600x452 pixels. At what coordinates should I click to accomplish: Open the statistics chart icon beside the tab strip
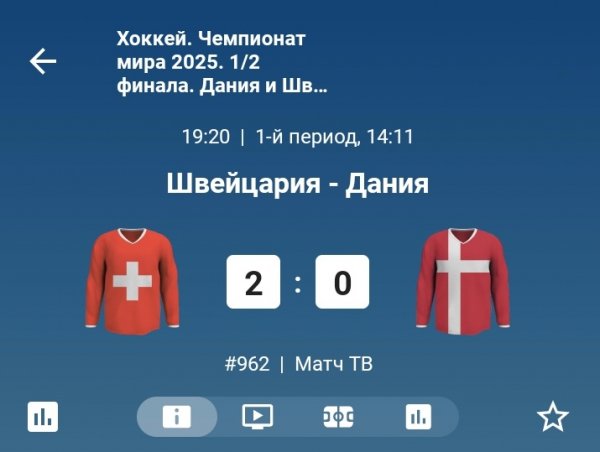click(43, 416)
